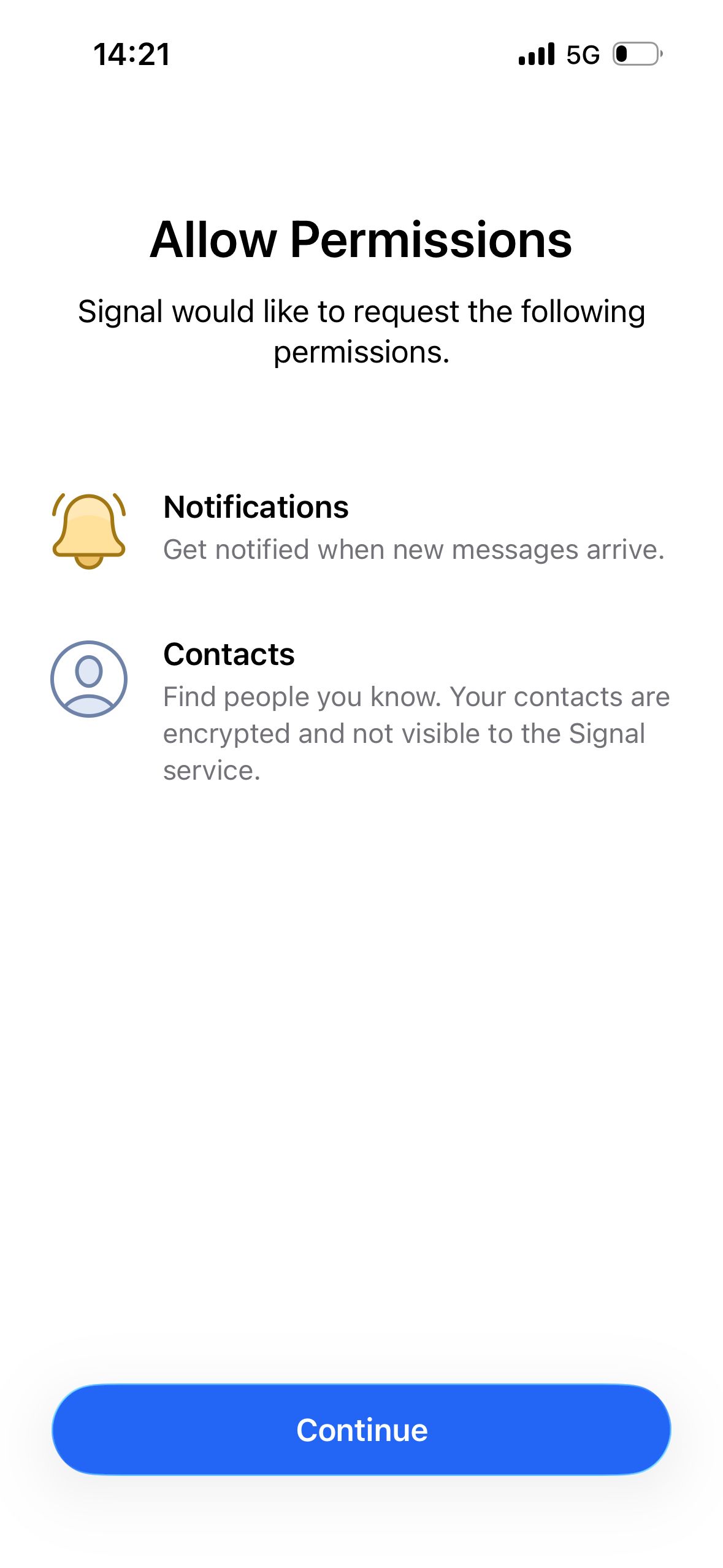This screenshot has width=723, height=1568.
Task: Click the Notifications heading text
Action: pyautogui.click(x=256, y=507)
